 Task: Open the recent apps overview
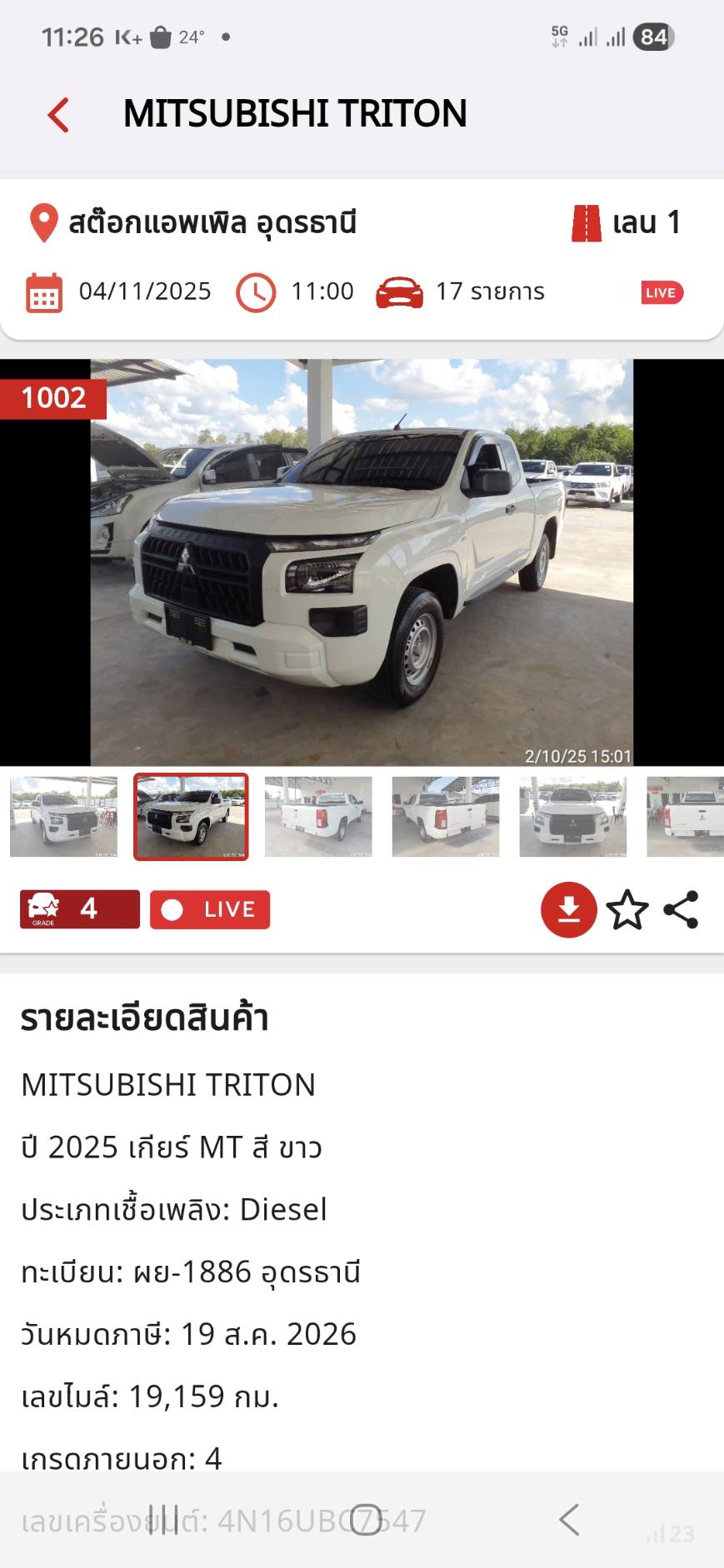pyautogui.click(x=163, y=1520)
